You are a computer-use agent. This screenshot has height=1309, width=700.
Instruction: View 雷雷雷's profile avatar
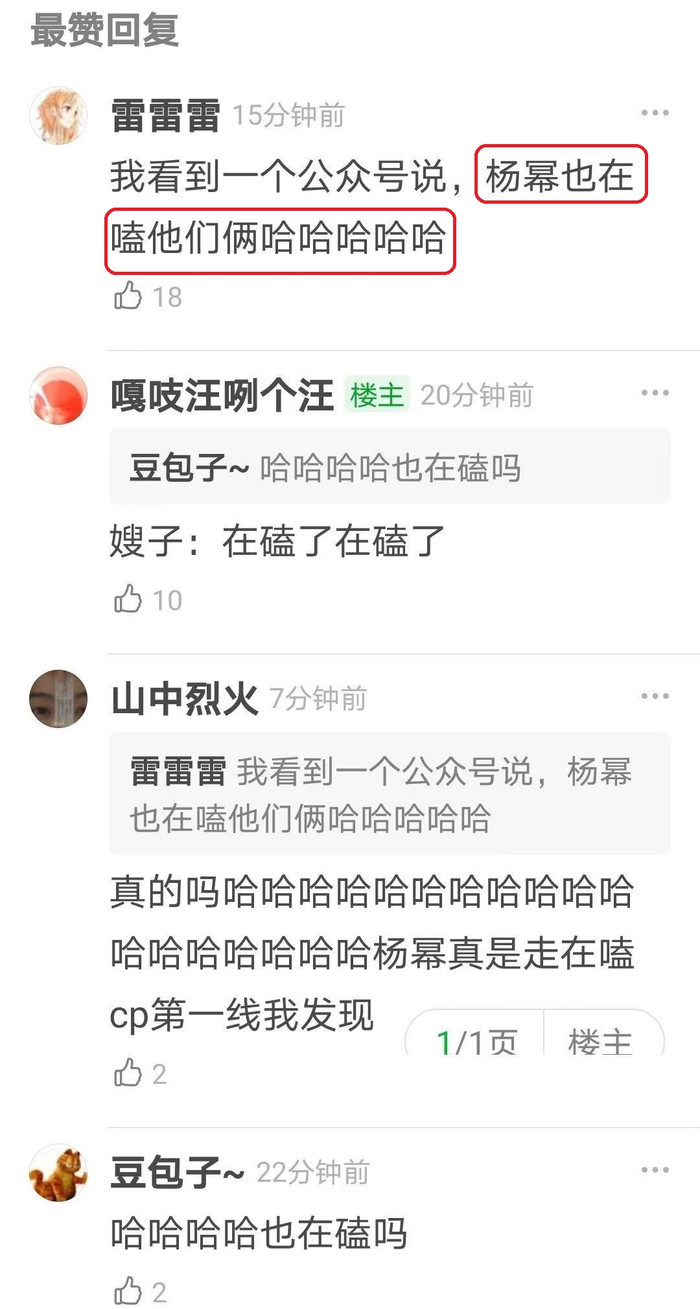click(58, 115)
